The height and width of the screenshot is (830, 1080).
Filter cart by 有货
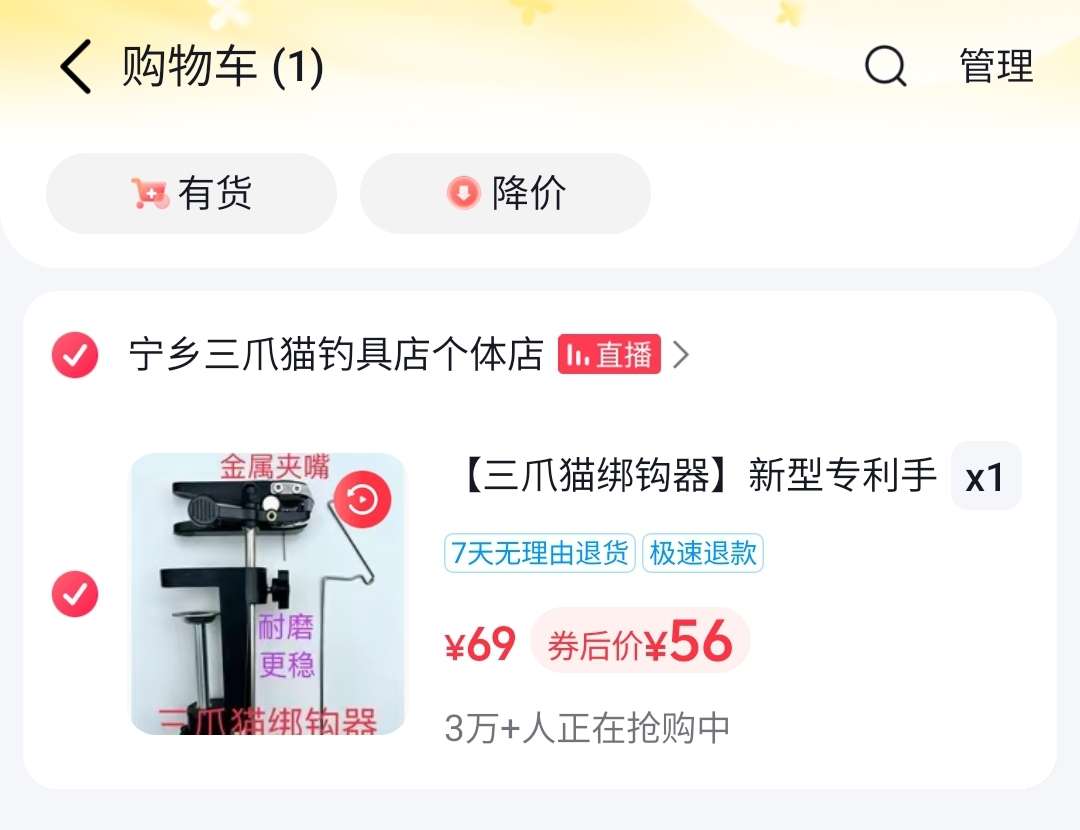tap(191, 193)
